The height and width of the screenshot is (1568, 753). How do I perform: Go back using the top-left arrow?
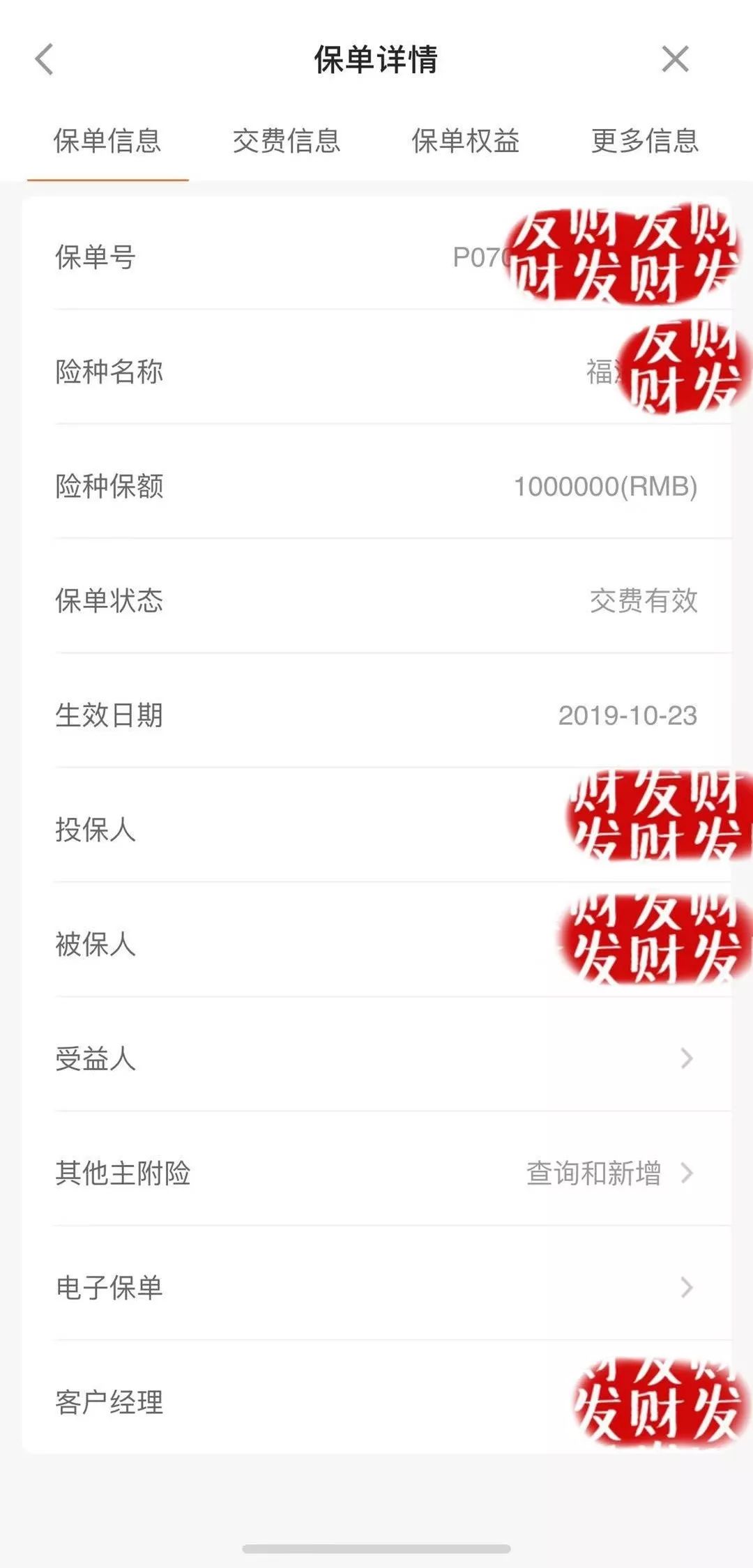pyautogui.click(x=45, y=59)
